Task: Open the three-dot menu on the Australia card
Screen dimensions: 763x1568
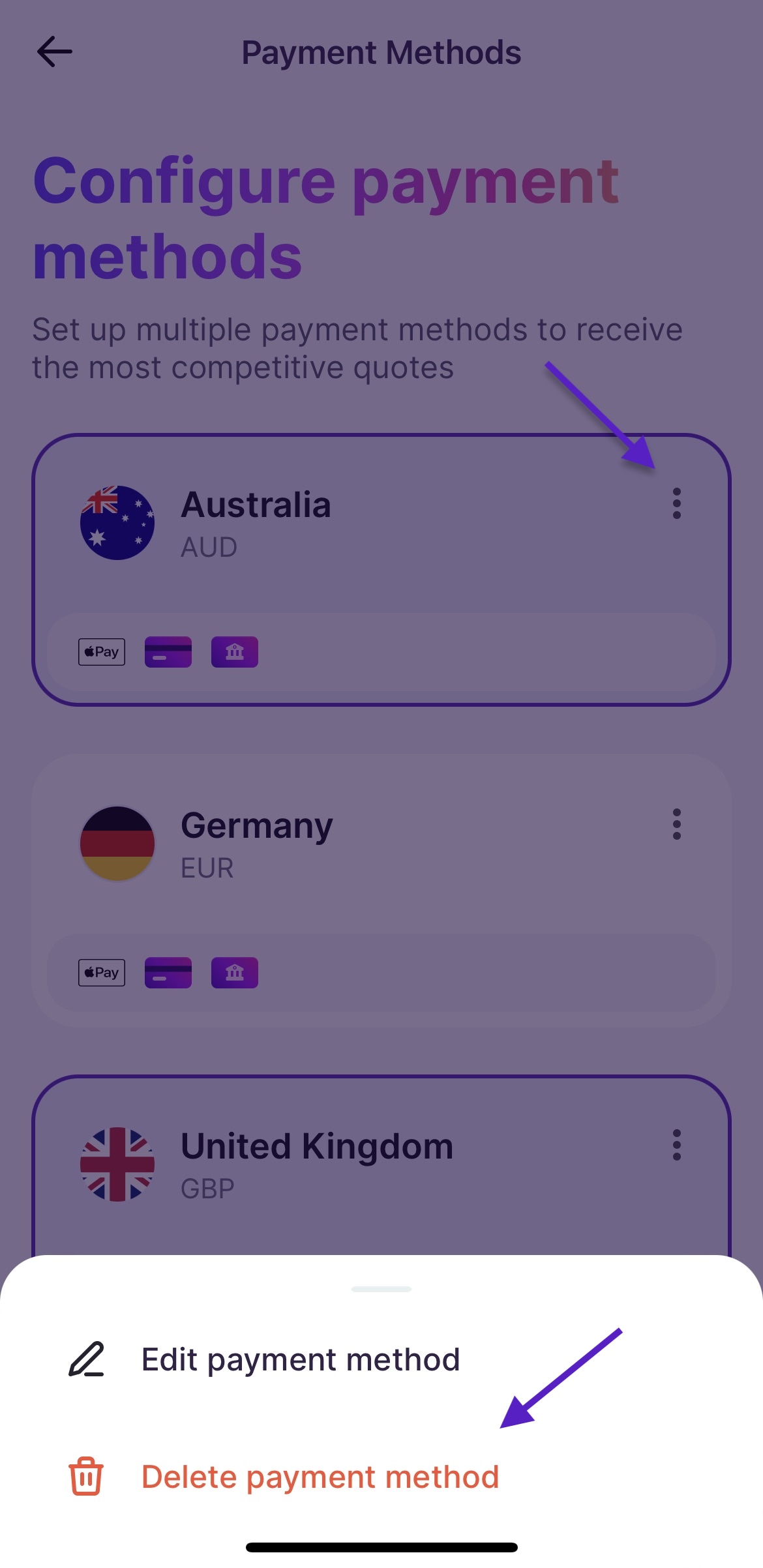Action: coord(676,503)
